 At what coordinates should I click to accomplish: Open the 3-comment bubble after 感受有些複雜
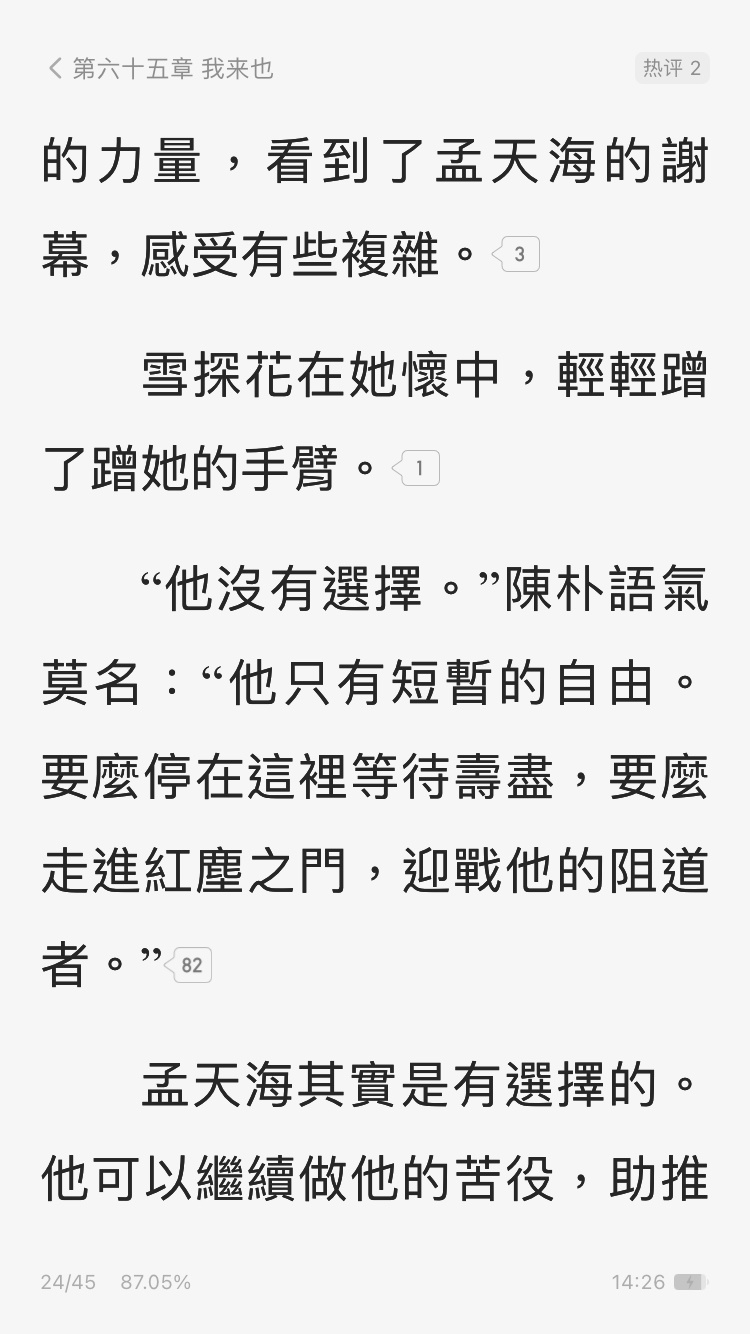tap(518, 254)
